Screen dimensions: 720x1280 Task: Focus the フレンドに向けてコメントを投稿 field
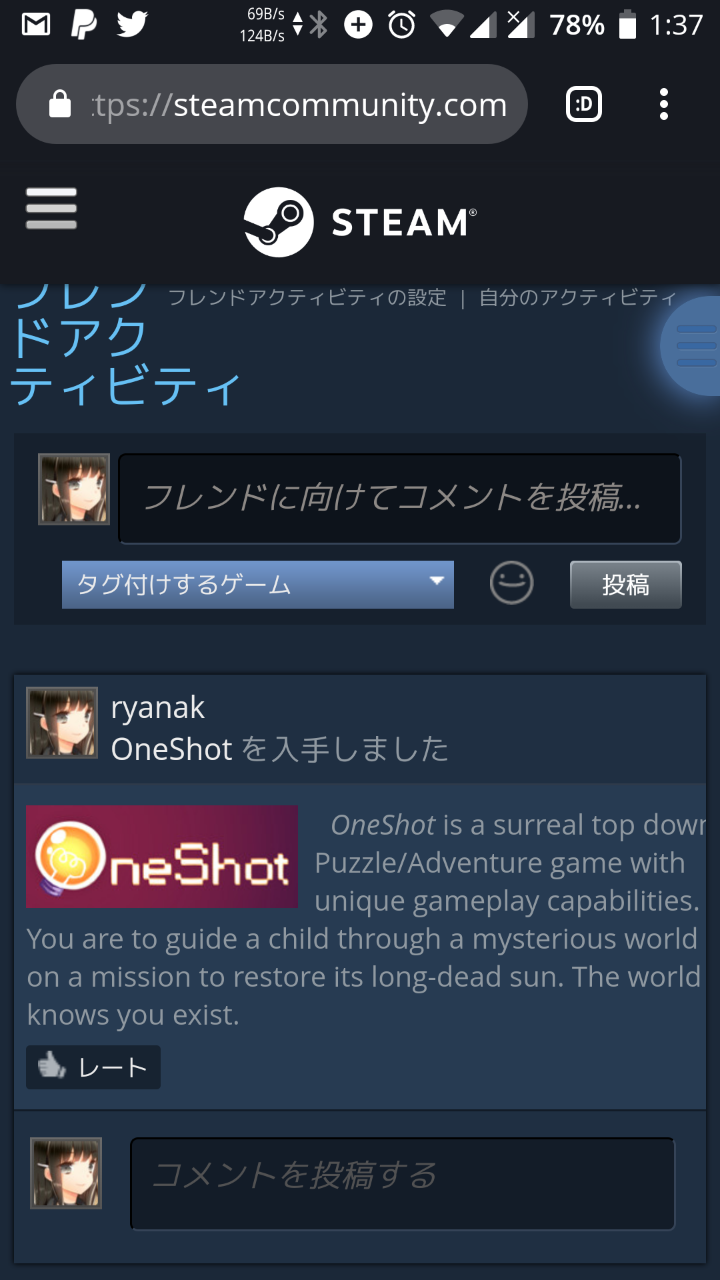(400, 498)
